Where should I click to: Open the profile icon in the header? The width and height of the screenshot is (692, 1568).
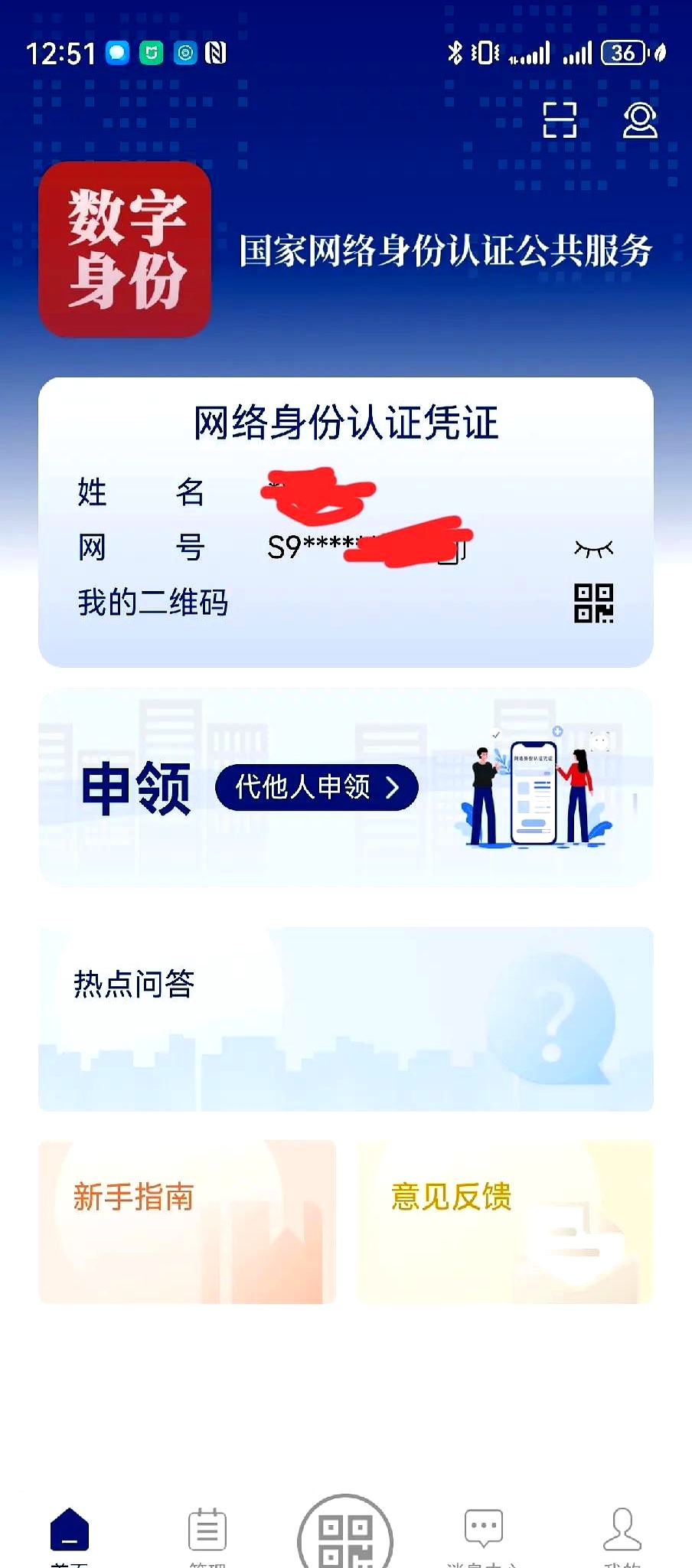639,120
